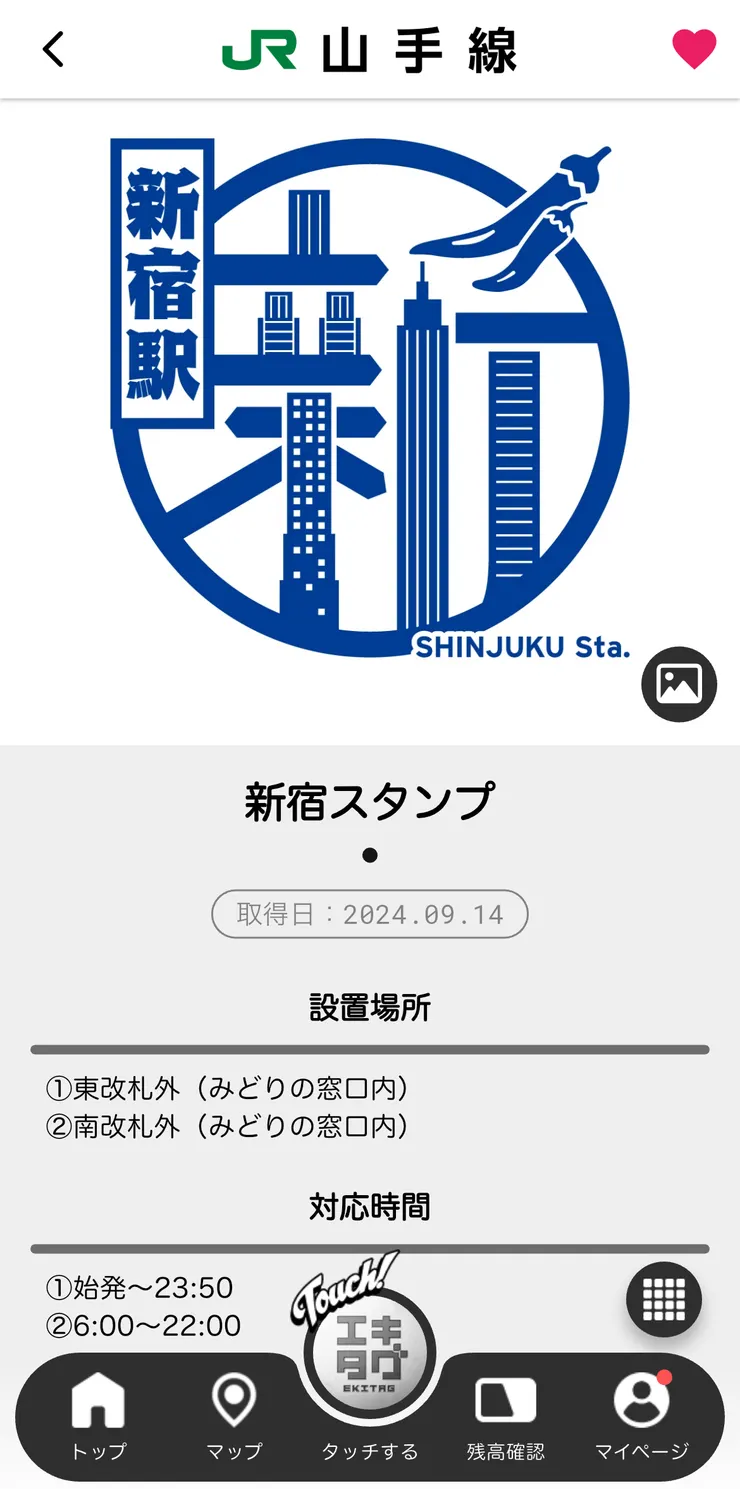Viewport: 740px width, 1489px height.
Task: Go back using the top arrow
Action: (x=54, y=49)
